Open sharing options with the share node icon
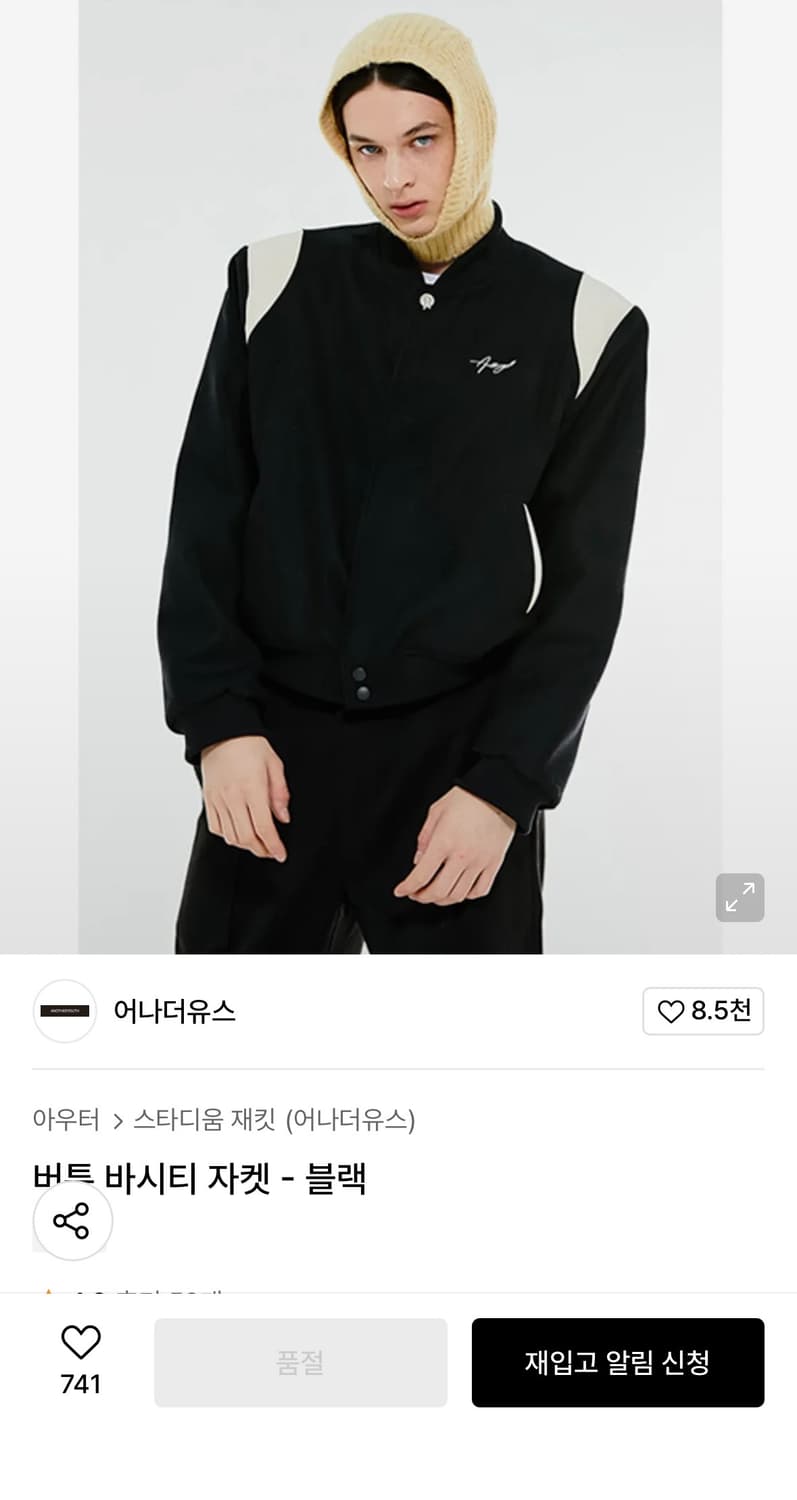Screen dimensions: 797x1500 coord(72,1220)
